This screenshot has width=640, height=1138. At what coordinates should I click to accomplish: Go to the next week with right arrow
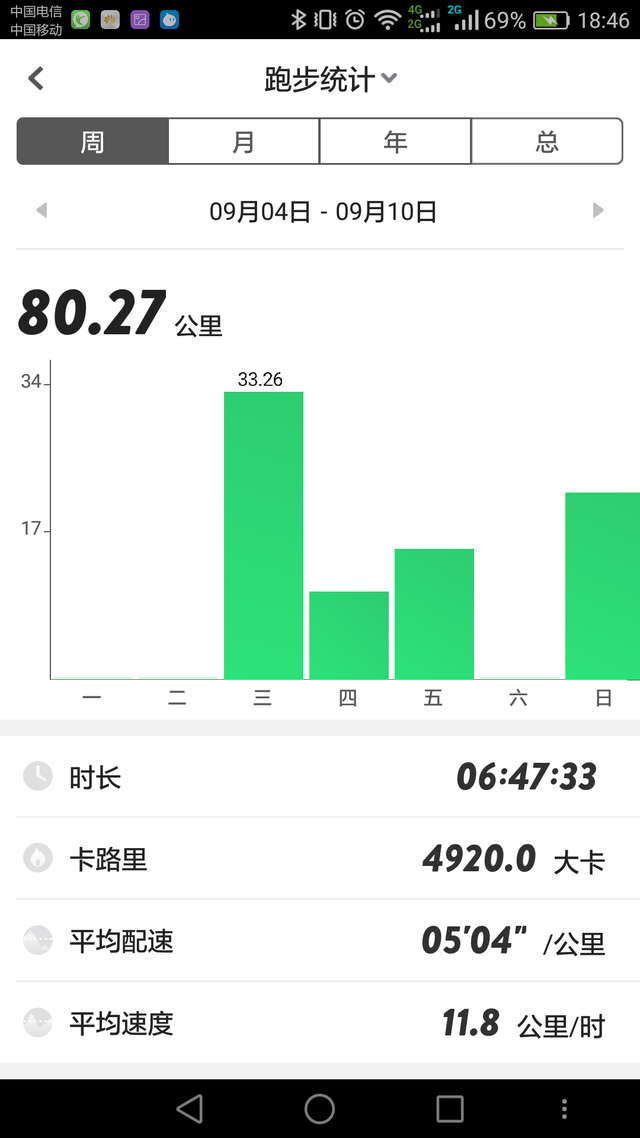tap(598, 210)
